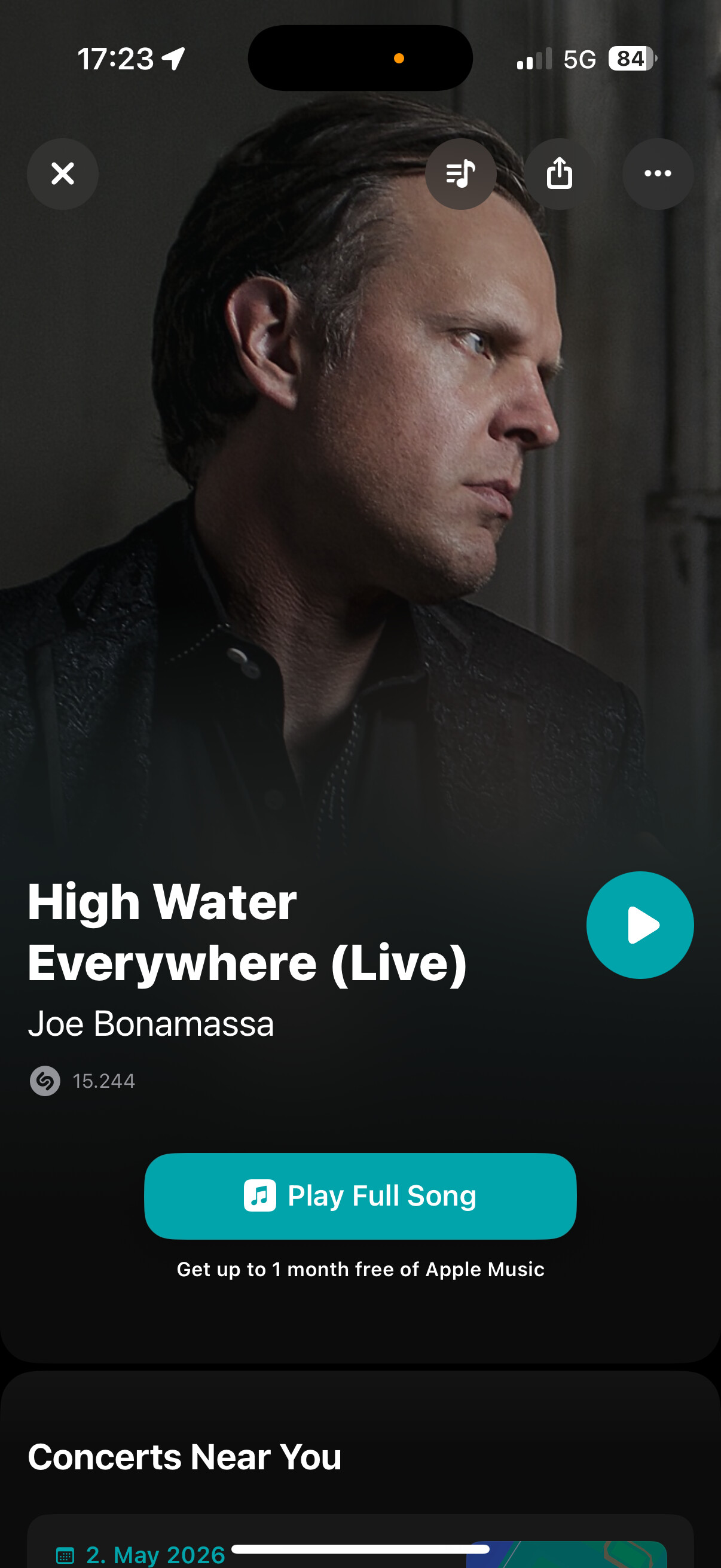Close the song result screen

point(63,174)
